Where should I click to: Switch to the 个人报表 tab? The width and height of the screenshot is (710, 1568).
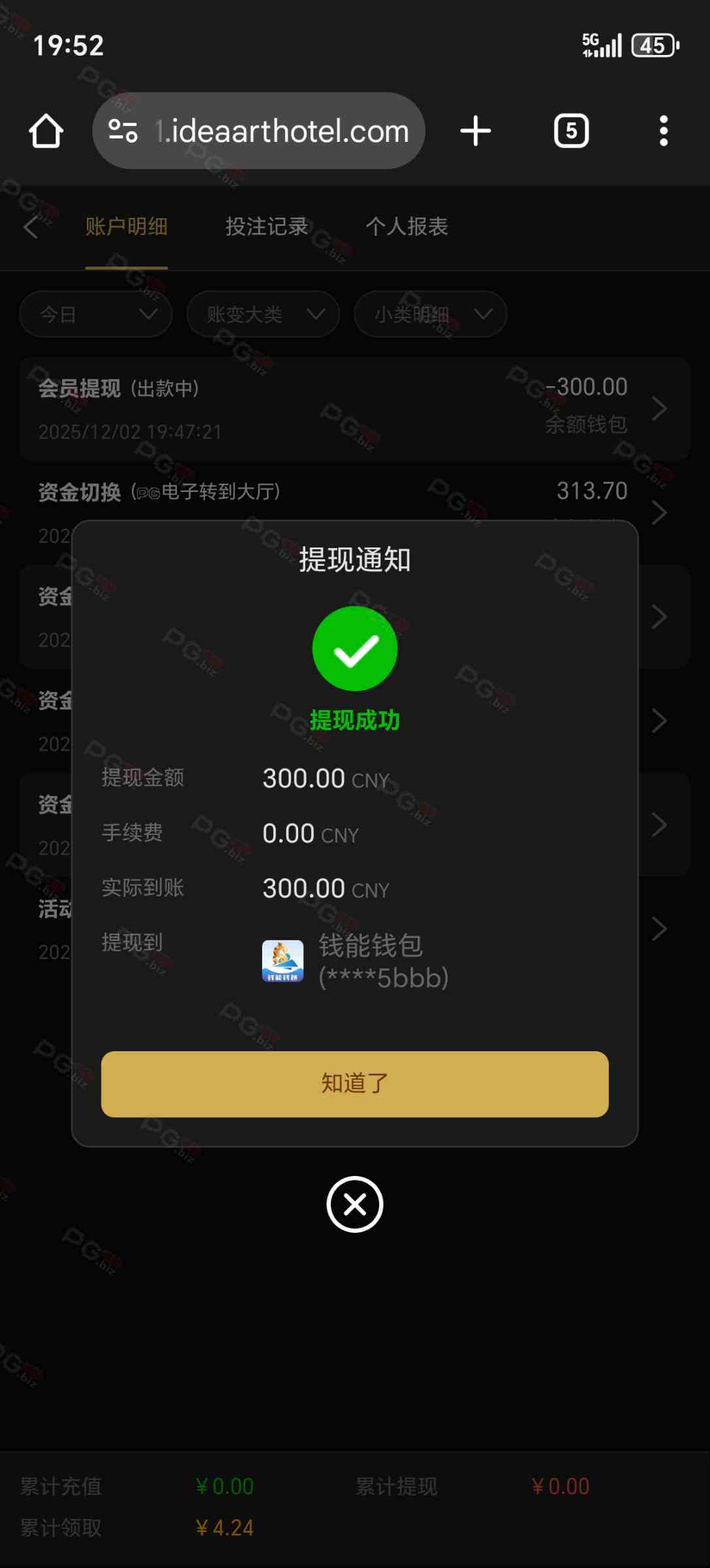(x=407, y=227)
